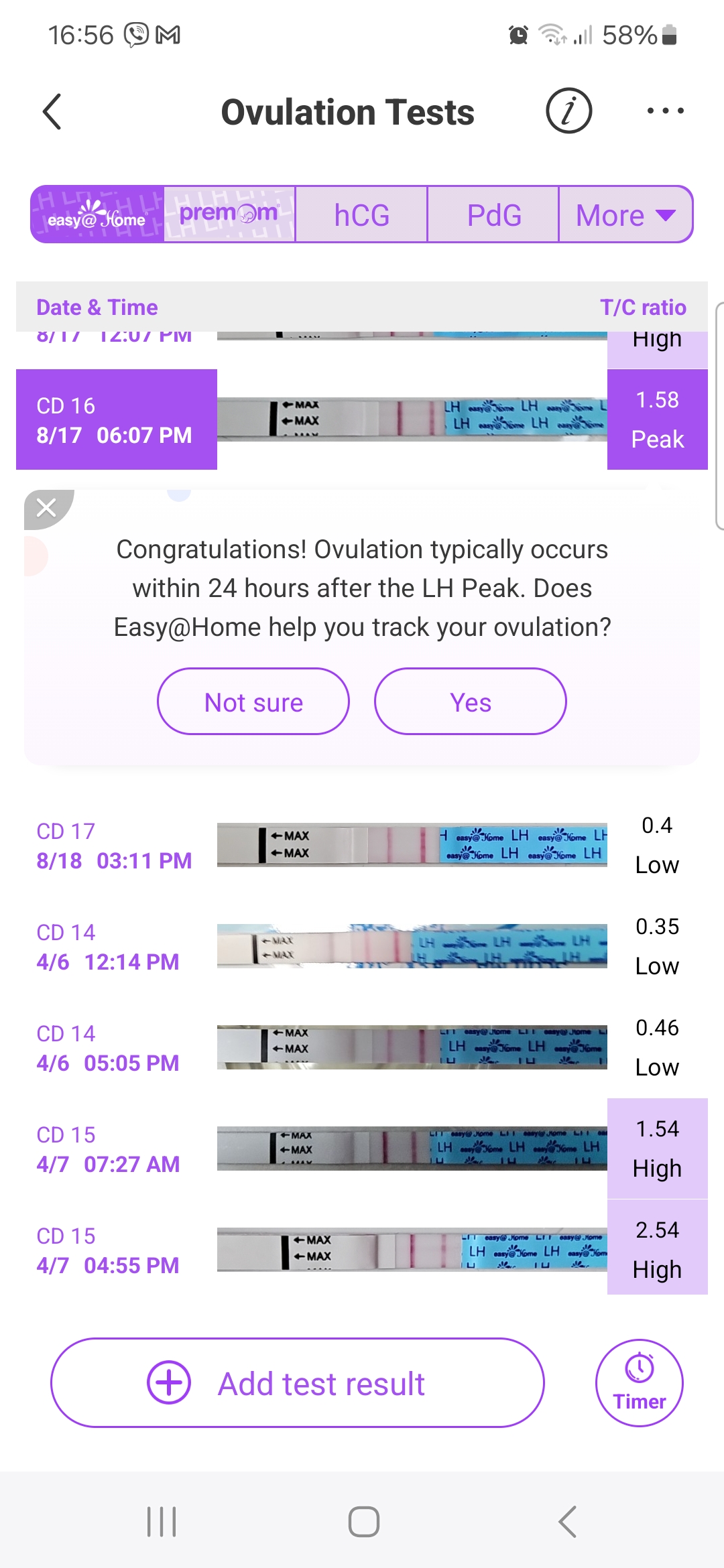The image size is (724, 1568).
Task: Go back from Ovulation Tests
Action: pos(52,111)
